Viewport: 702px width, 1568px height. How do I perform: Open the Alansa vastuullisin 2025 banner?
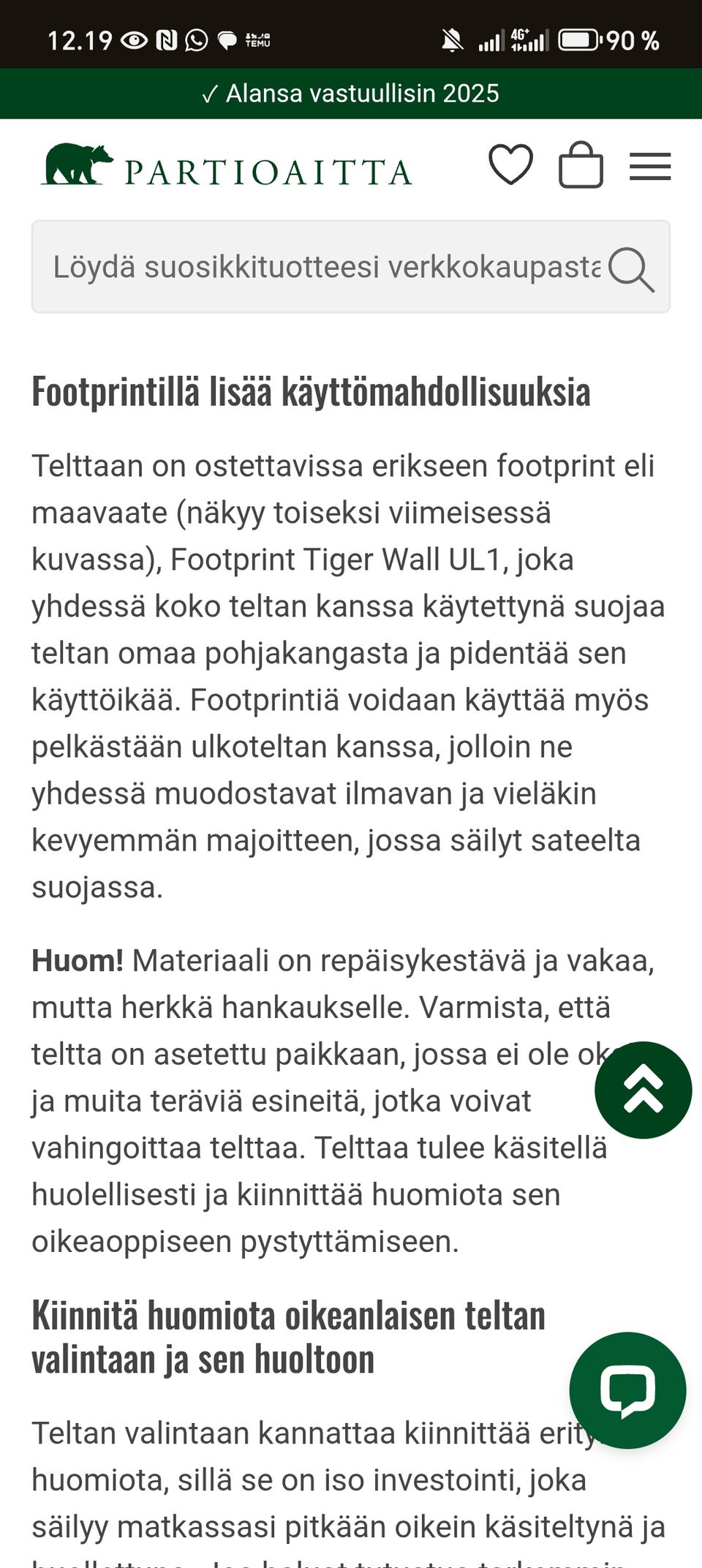point(351,93)
